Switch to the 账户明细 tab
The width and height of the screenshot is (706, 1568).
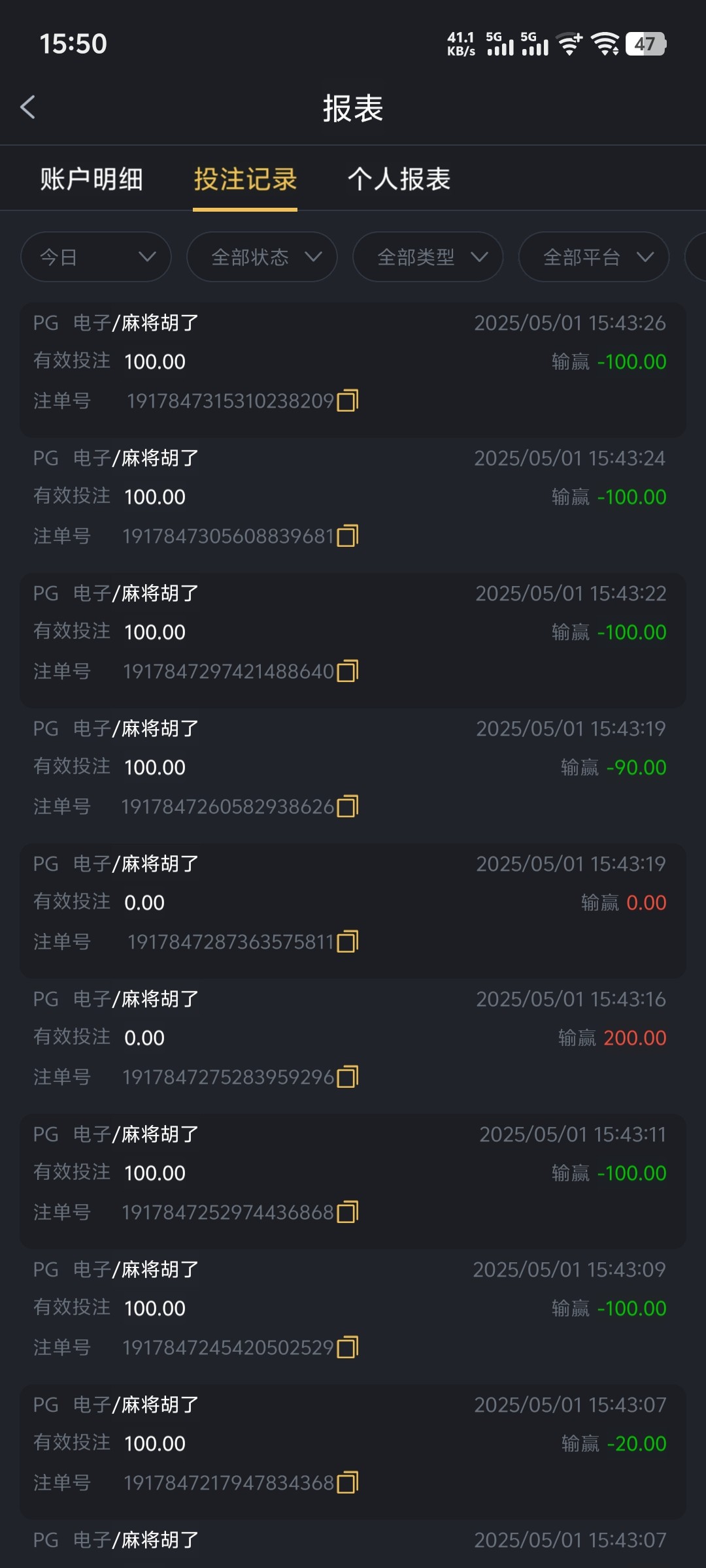click(92, 179)
